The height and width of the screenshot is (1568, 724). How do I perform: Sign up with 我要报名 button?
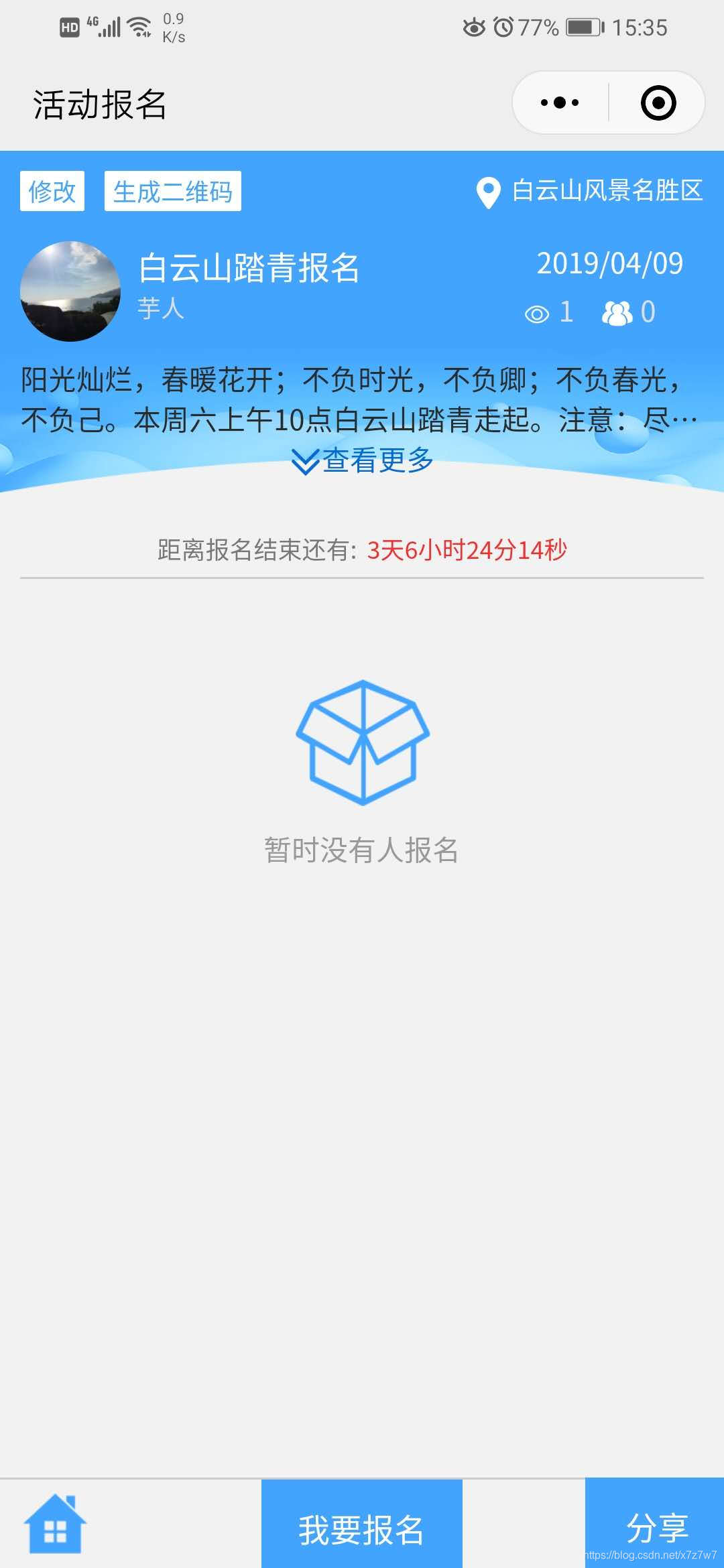coord(361,1524)
